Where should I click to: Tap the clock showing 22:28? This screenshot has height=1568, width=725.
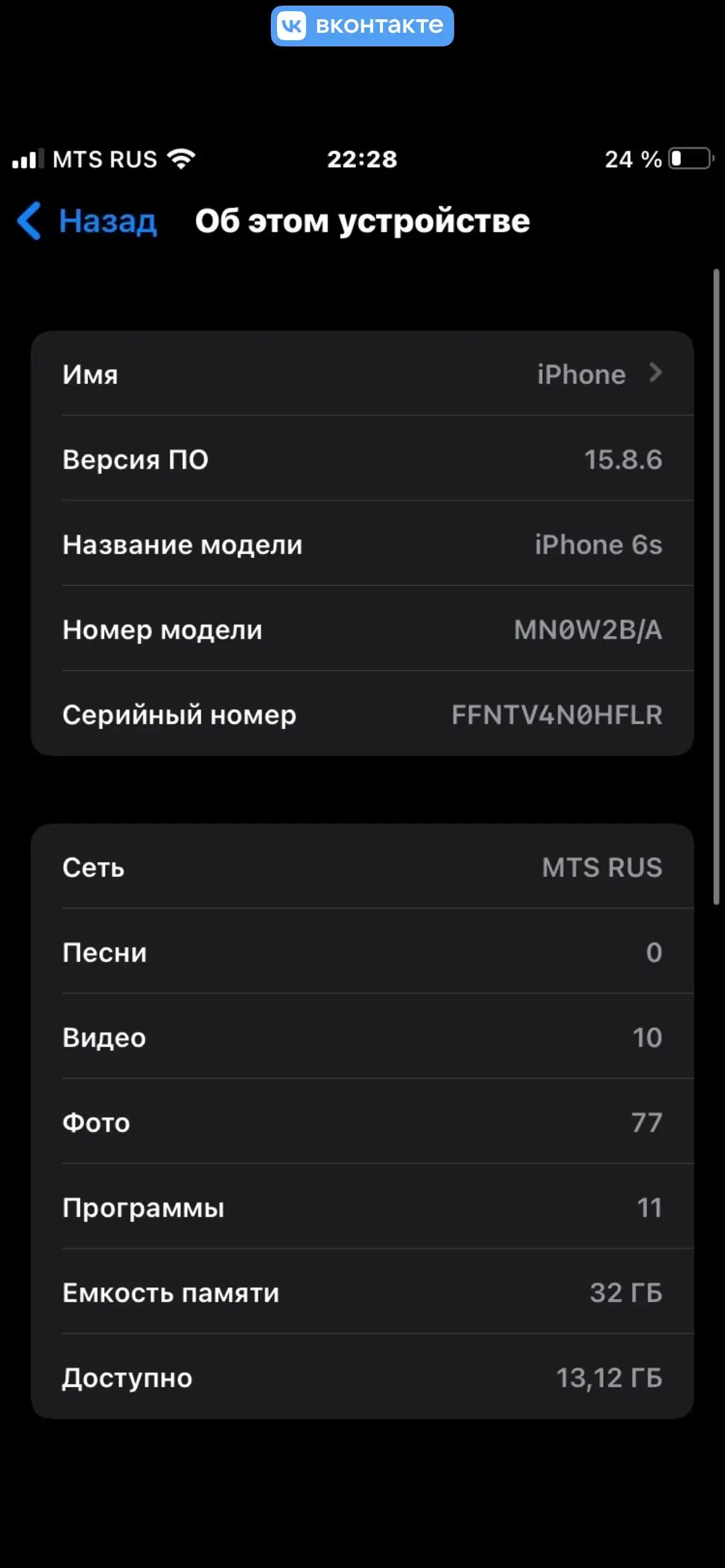pyautogui.click(x=362, y=159)
